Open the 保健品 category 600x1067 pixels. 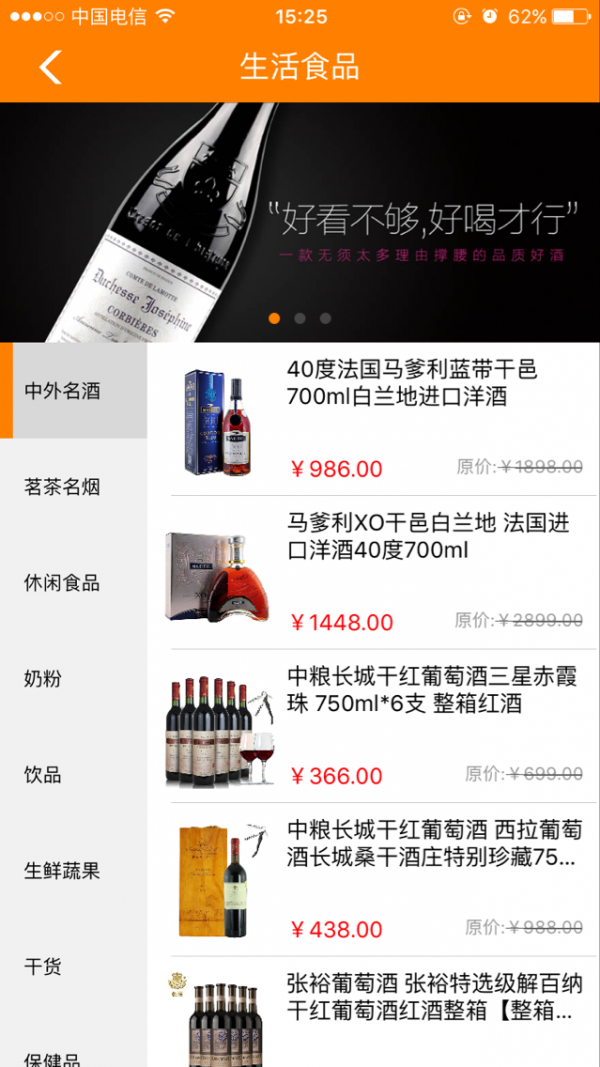53,1057
